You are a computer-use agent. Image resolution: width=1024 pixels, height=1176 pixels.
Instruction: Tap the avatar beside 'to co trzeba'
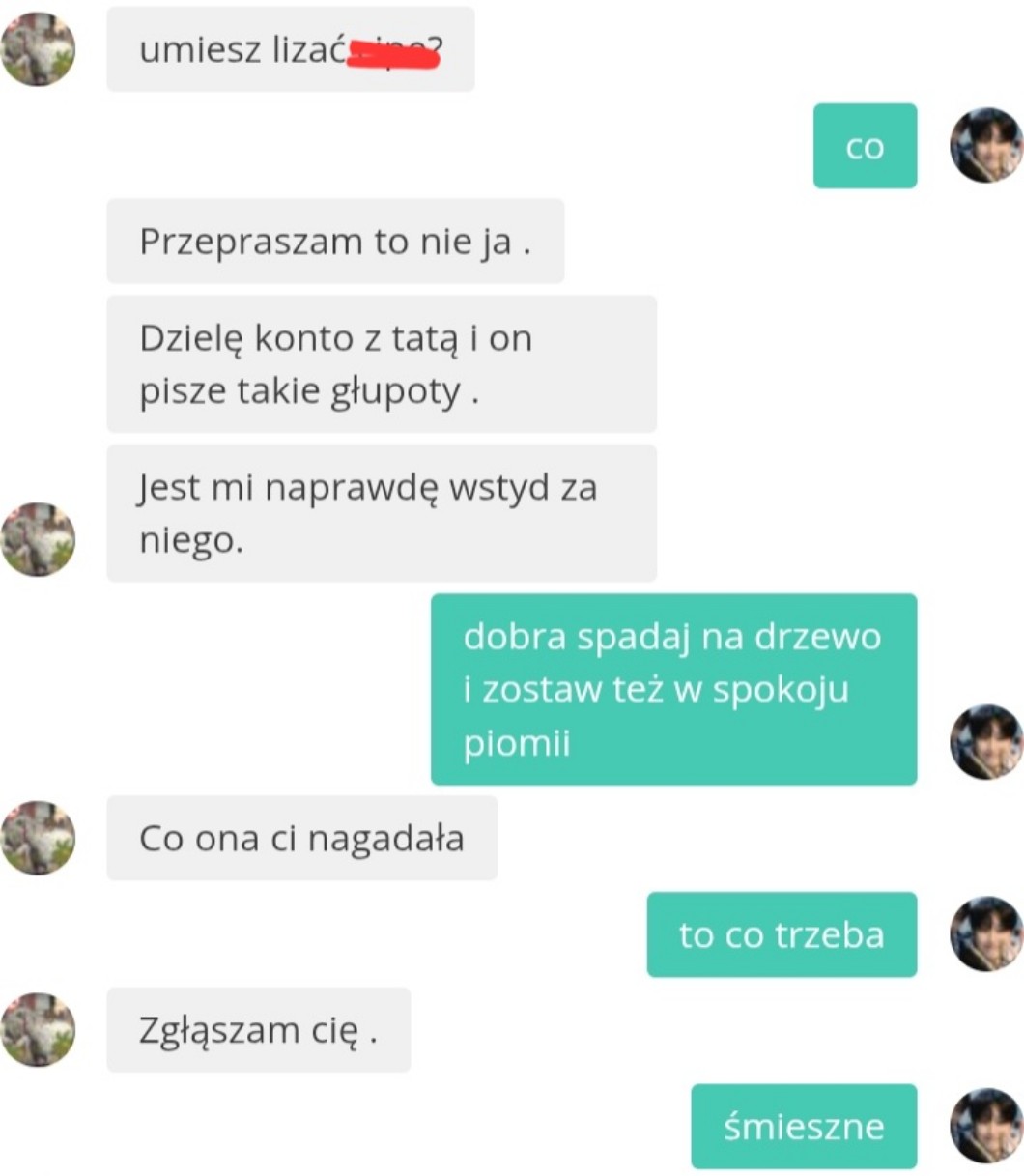(986, 933)
